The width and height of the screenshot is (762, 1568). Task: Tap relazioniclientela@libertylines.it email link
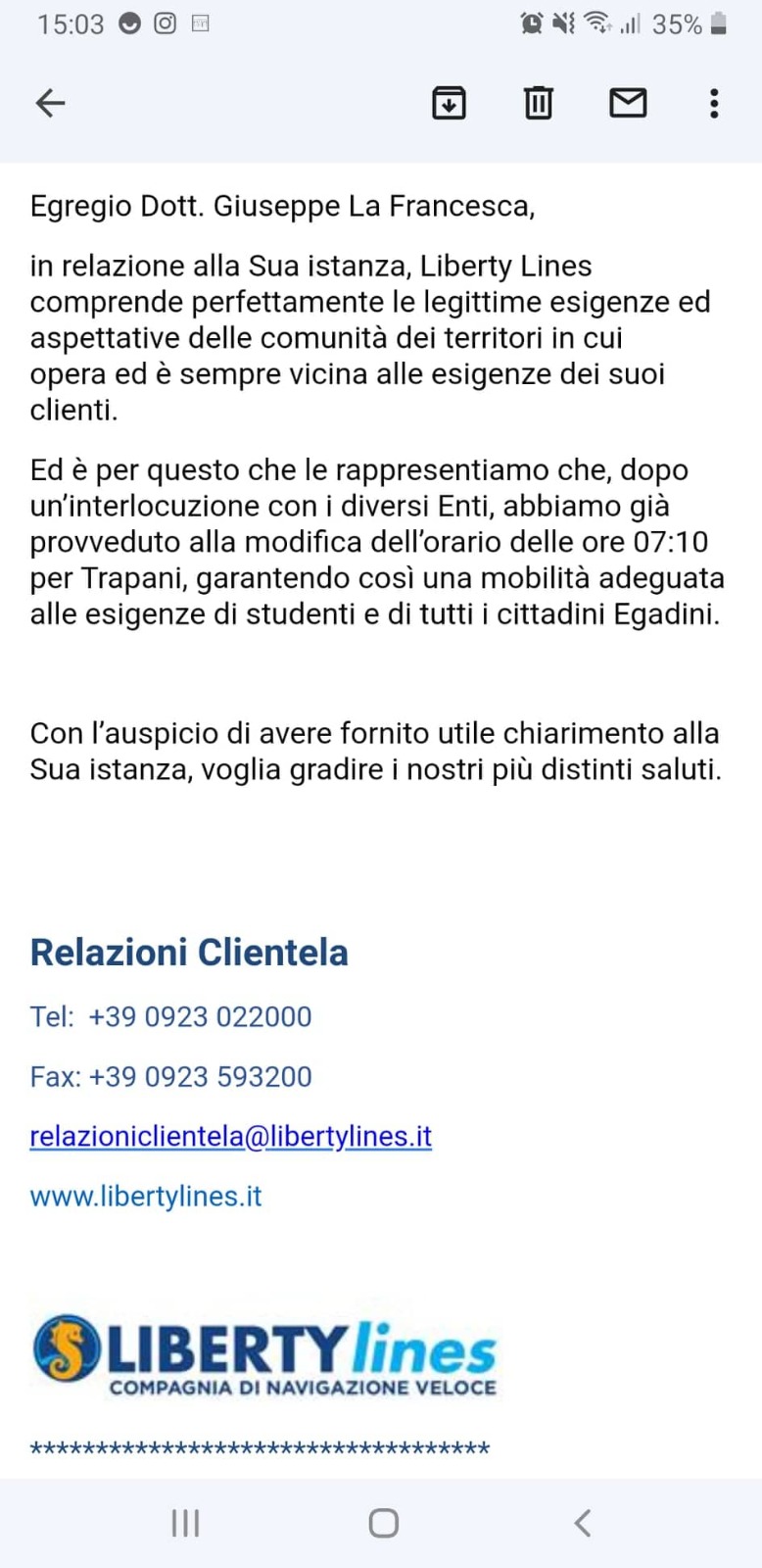(231, 1136)
